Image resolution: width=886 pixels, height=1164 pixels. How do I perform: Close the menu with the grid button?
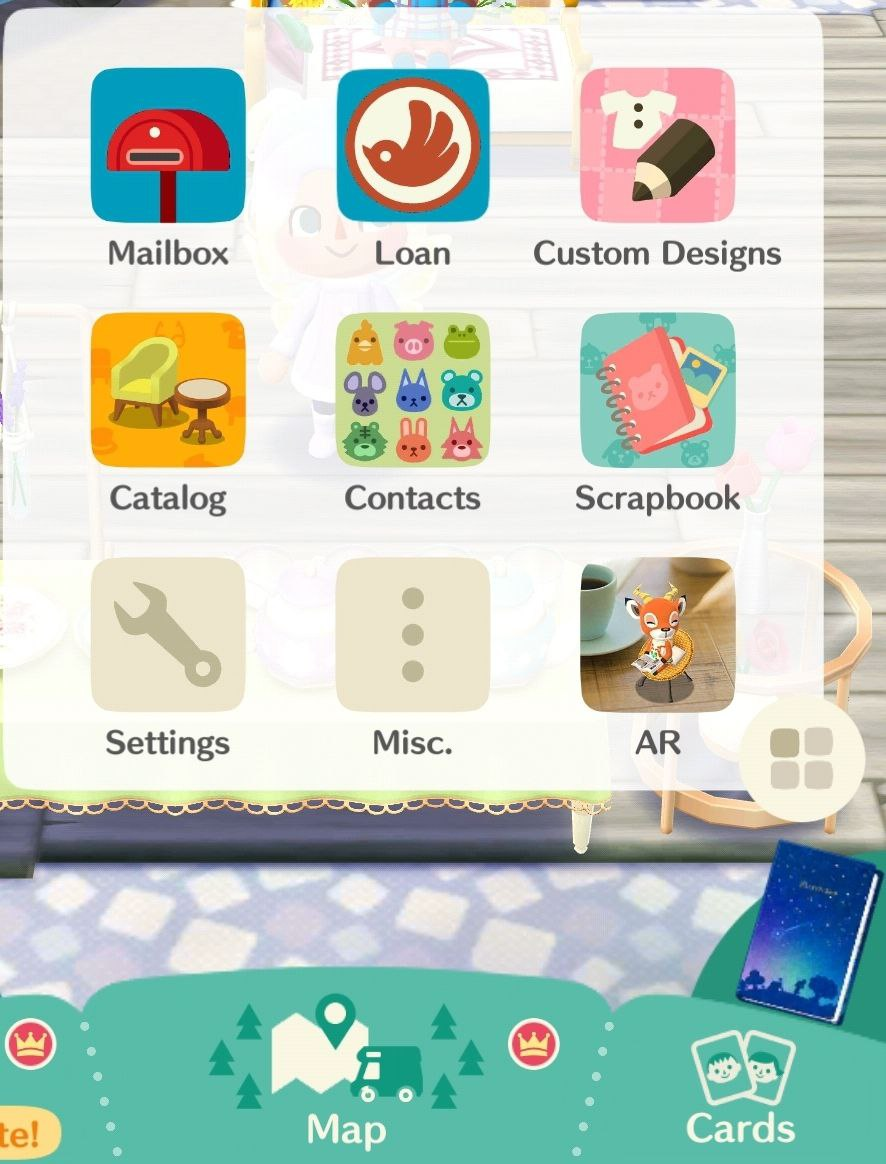[x=802, y=758]
